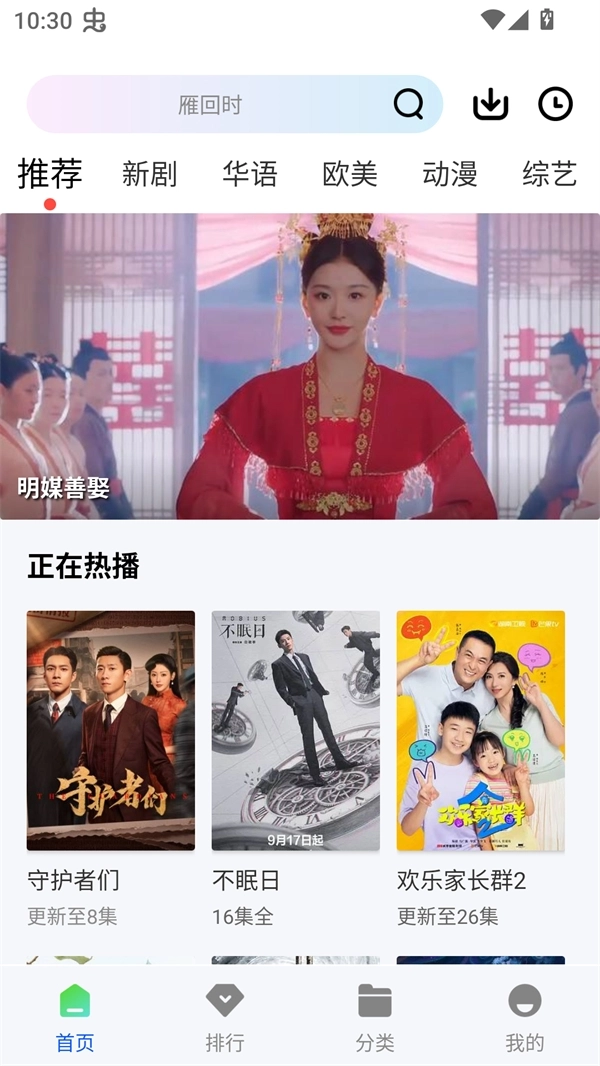Open watch history clock icon

tap(555, 104)
